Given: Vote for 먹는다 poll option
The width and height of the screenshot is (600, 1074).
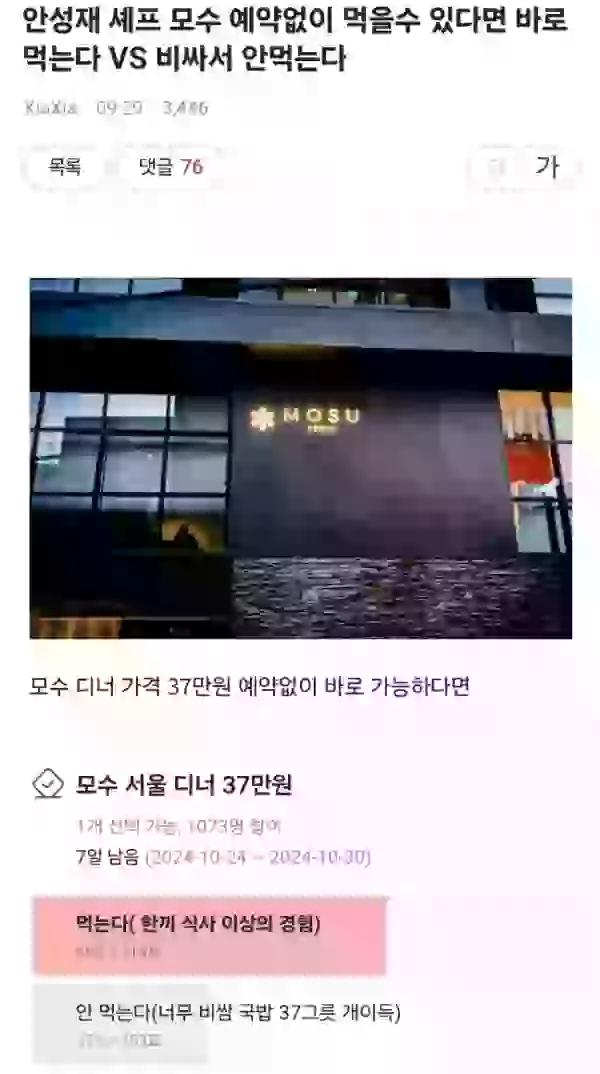Looking at the screenshot, I should [x=209, y=935].
